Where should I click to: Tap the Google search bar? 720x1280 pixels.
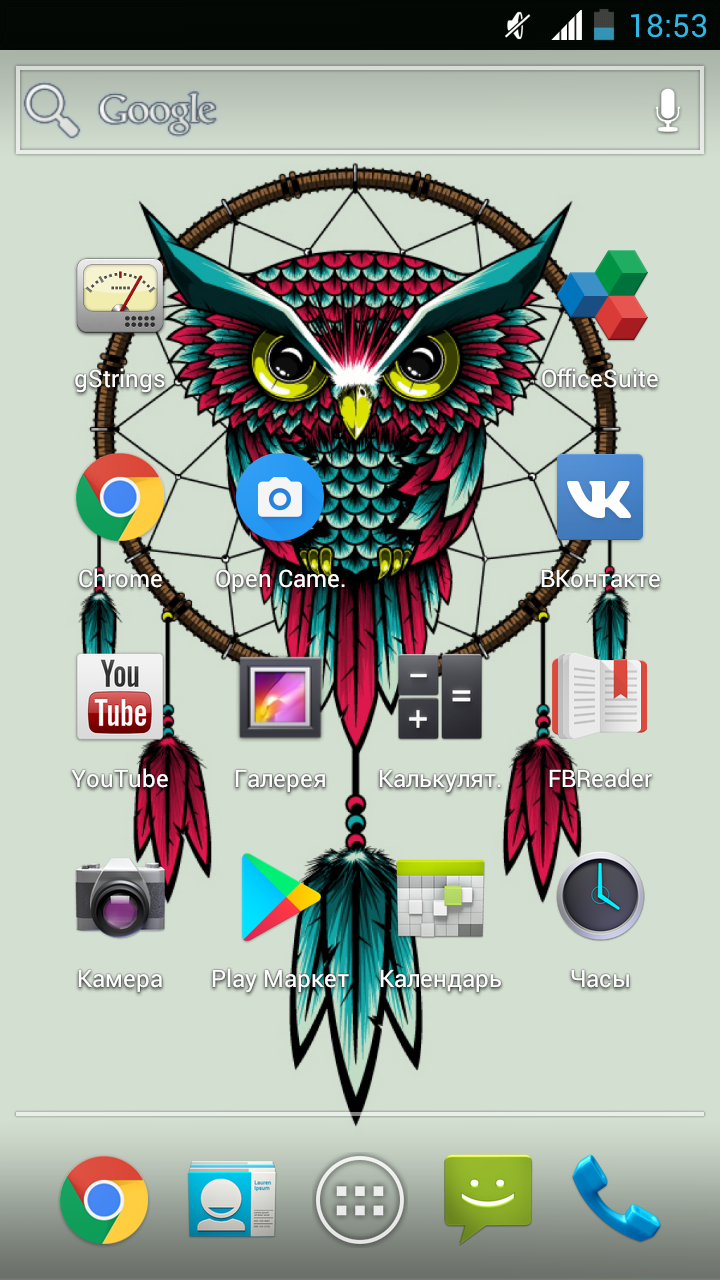pyautogui.click(x=360, y=110)
